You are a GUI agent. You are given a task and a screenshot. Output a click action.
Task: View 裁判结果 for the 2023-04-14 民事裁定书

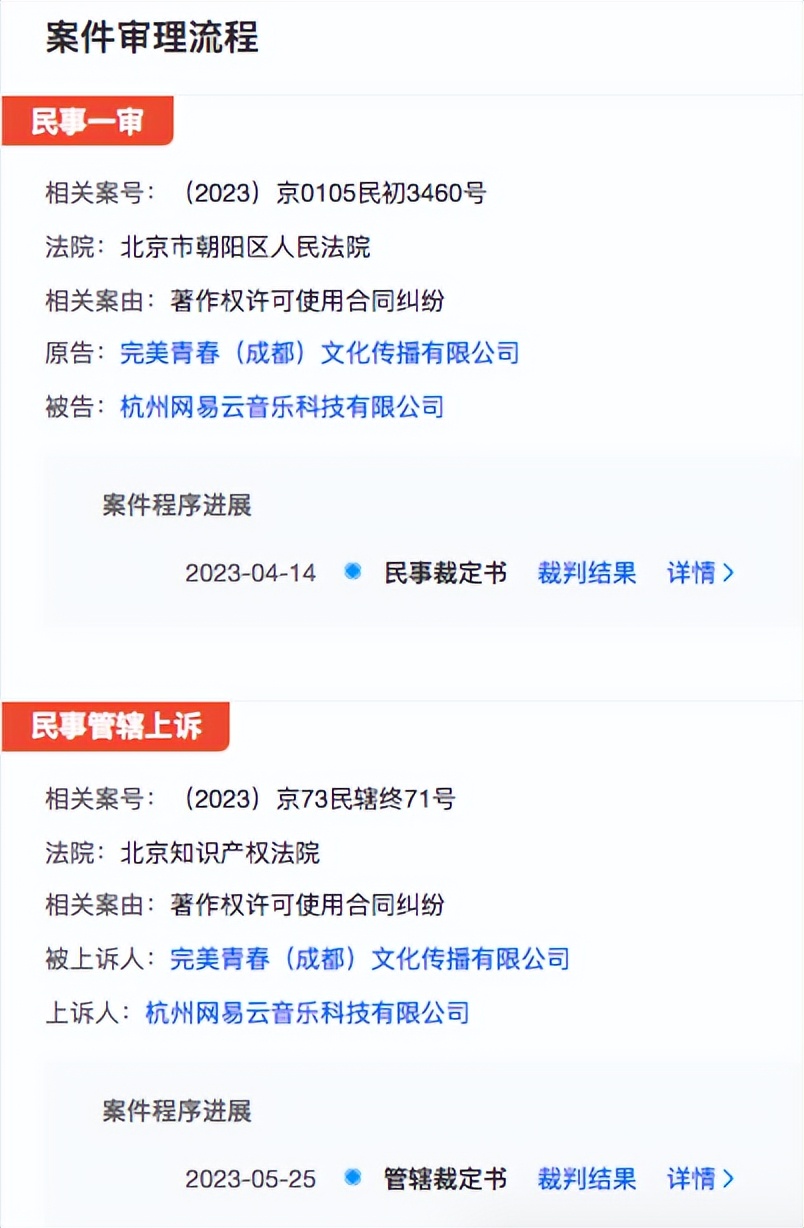[586, 573]
